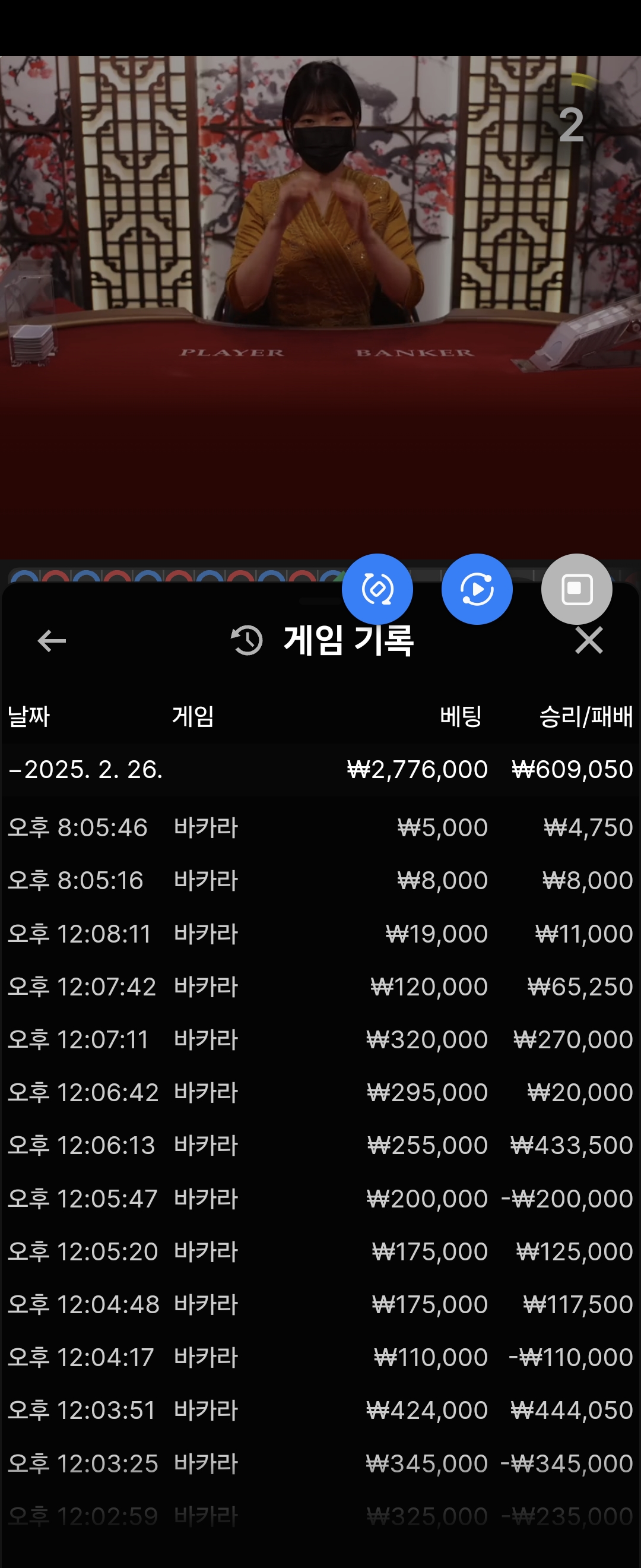This screenshot has width=641, height=1568.
Task: Close the 게임 기록 panel
Action: tap(588, 640)
